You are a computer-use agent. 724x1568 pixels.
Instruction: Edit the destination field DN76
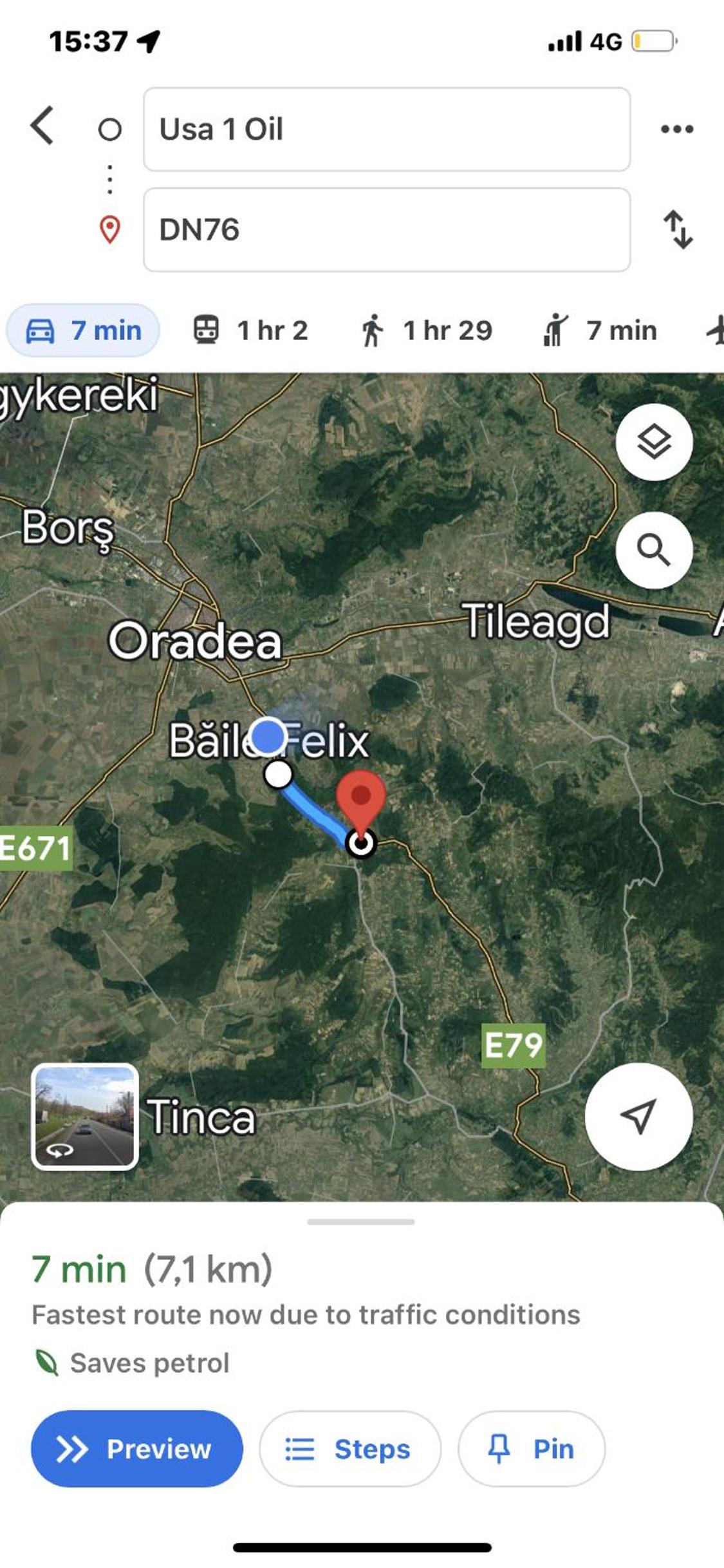(387, 230)
